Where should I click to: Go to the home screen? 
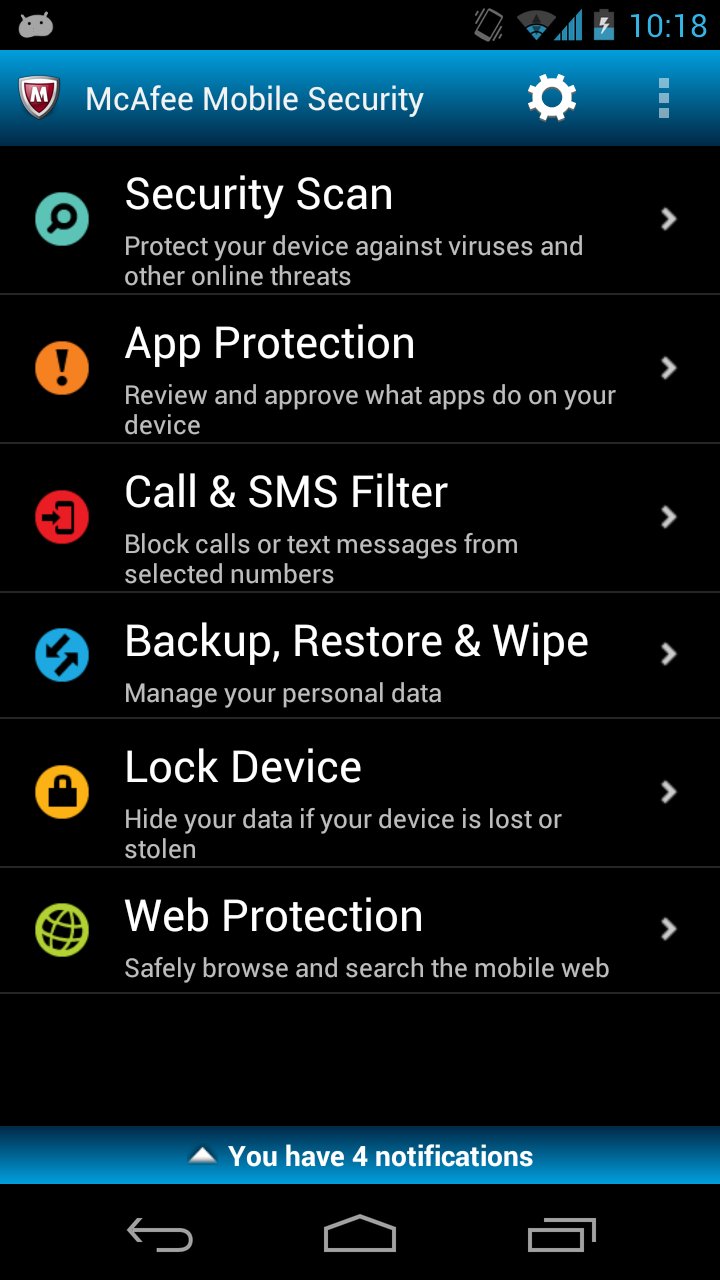pos(360,1235)
